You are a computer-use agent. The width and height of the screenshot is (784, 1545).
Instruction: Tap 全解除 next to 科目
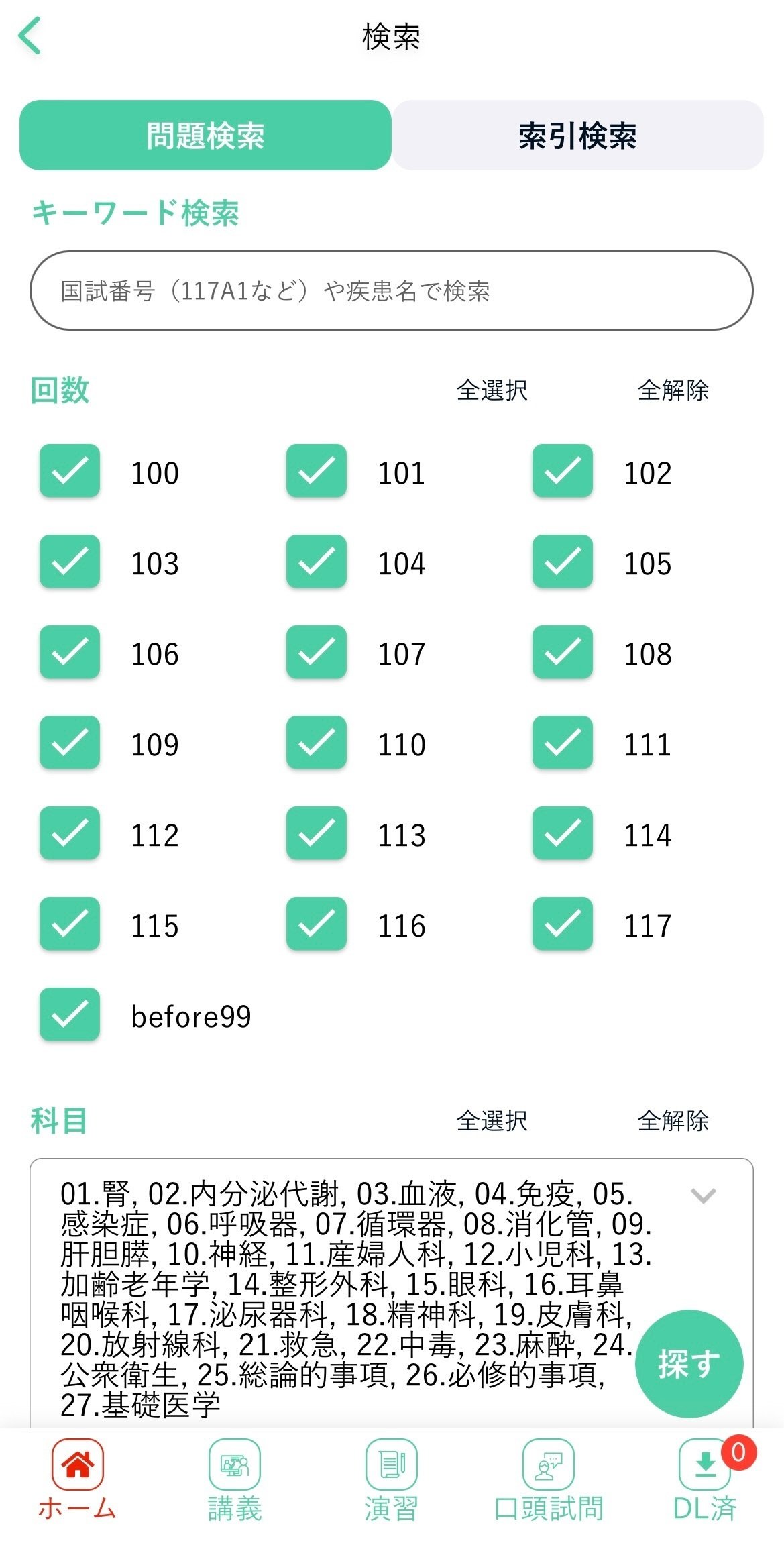[673, 1120]
